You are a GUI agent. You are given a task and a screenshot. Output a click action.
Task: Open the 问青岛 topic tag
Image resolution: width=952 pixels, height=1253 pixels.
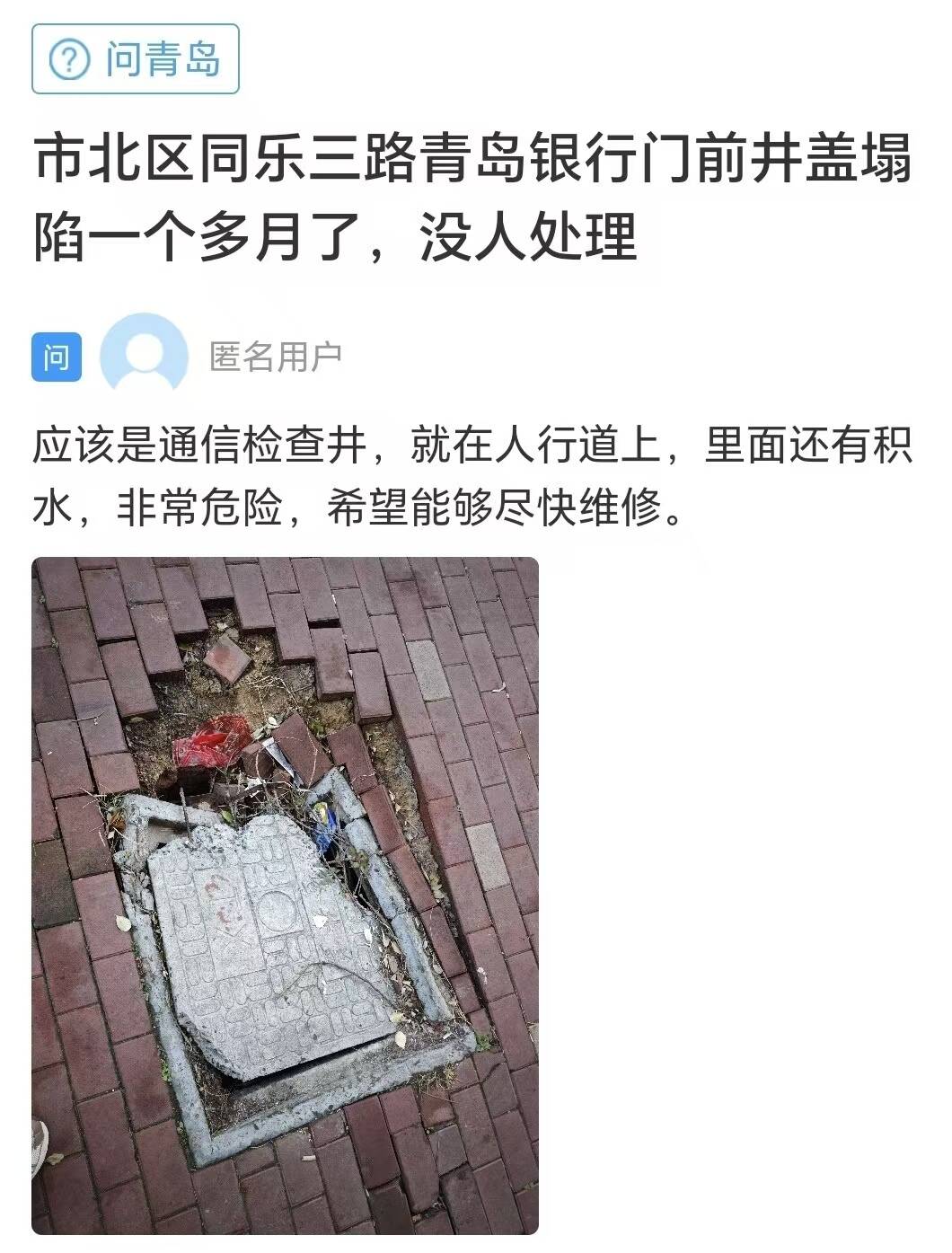136,59
